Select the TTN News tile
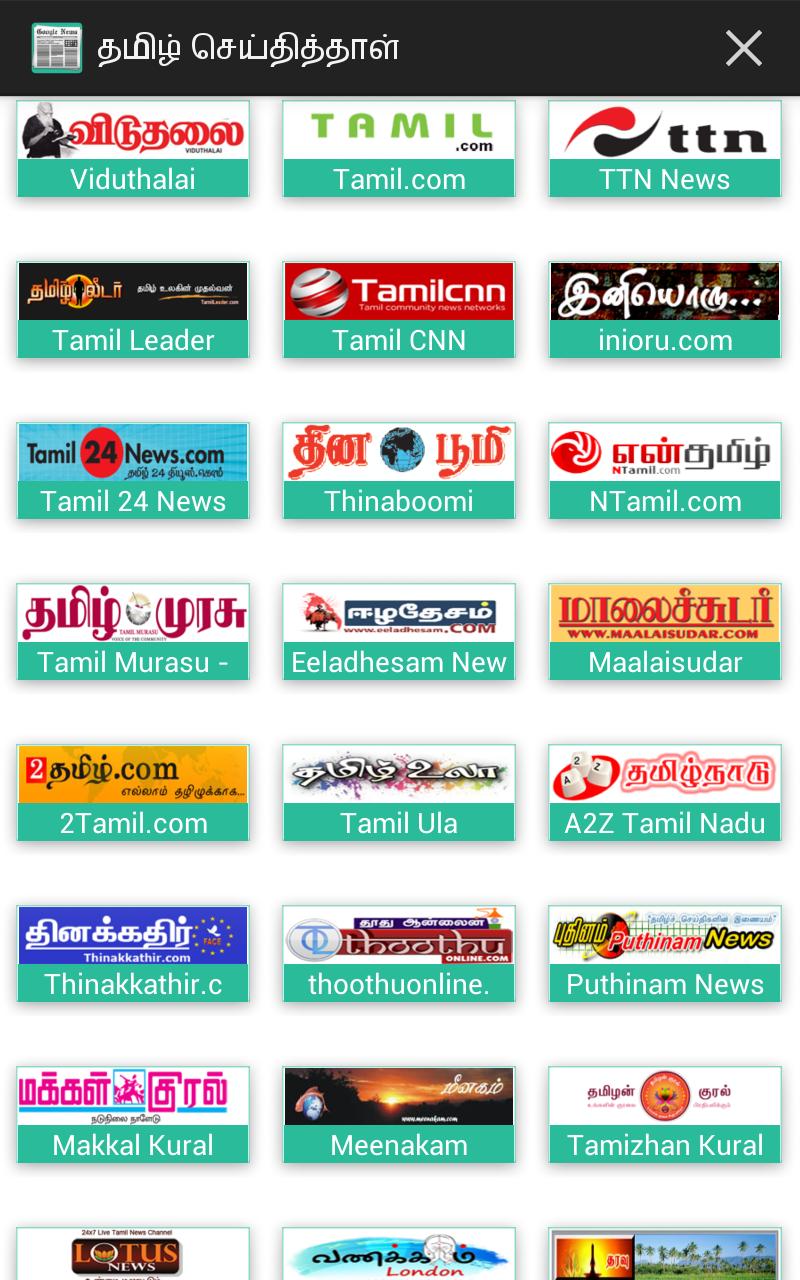This screenshot has width=800, height=1280. [665, 150]
